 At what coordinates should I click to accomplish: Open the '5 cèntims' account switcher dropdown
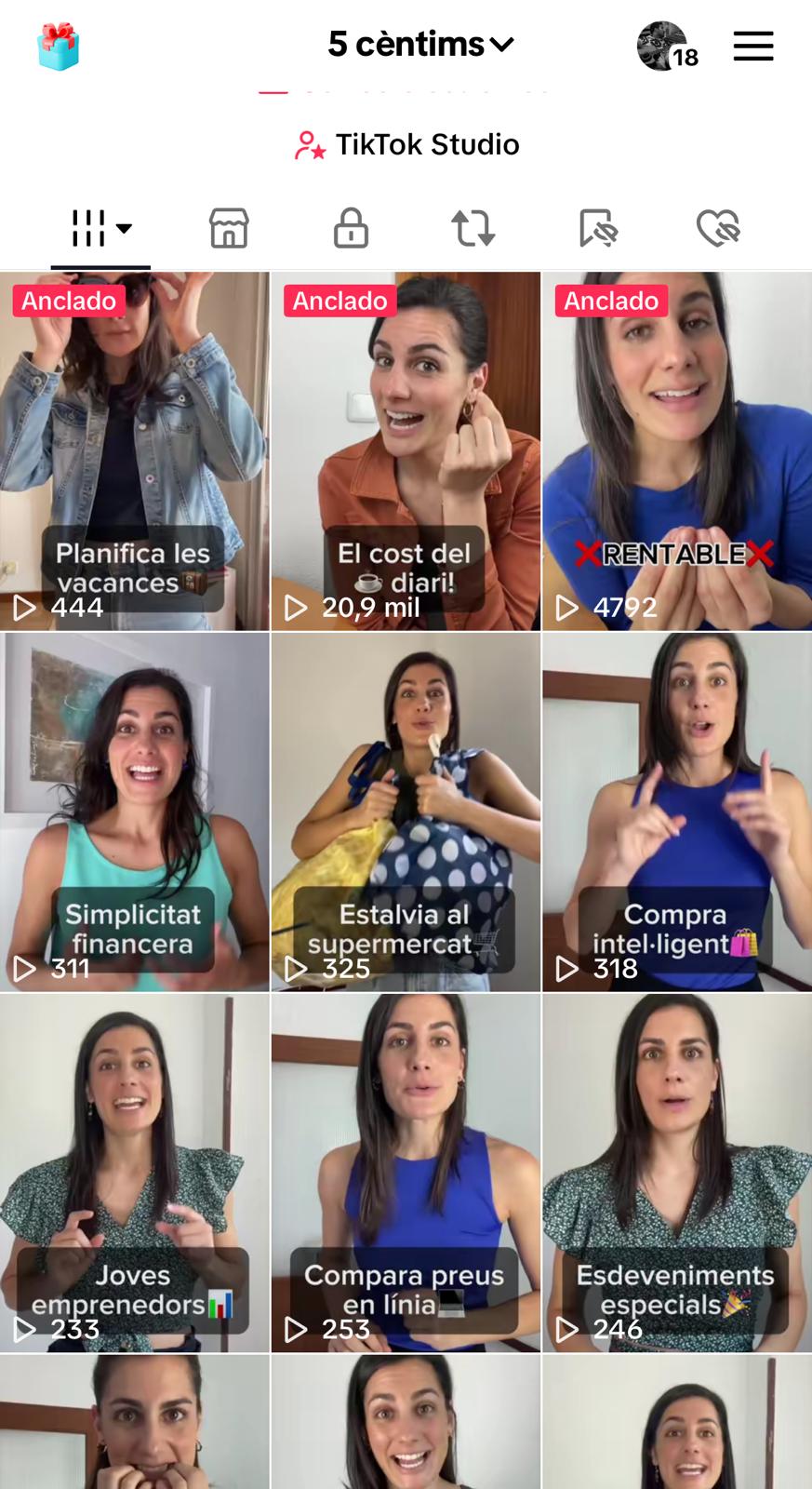pos(417,43)
